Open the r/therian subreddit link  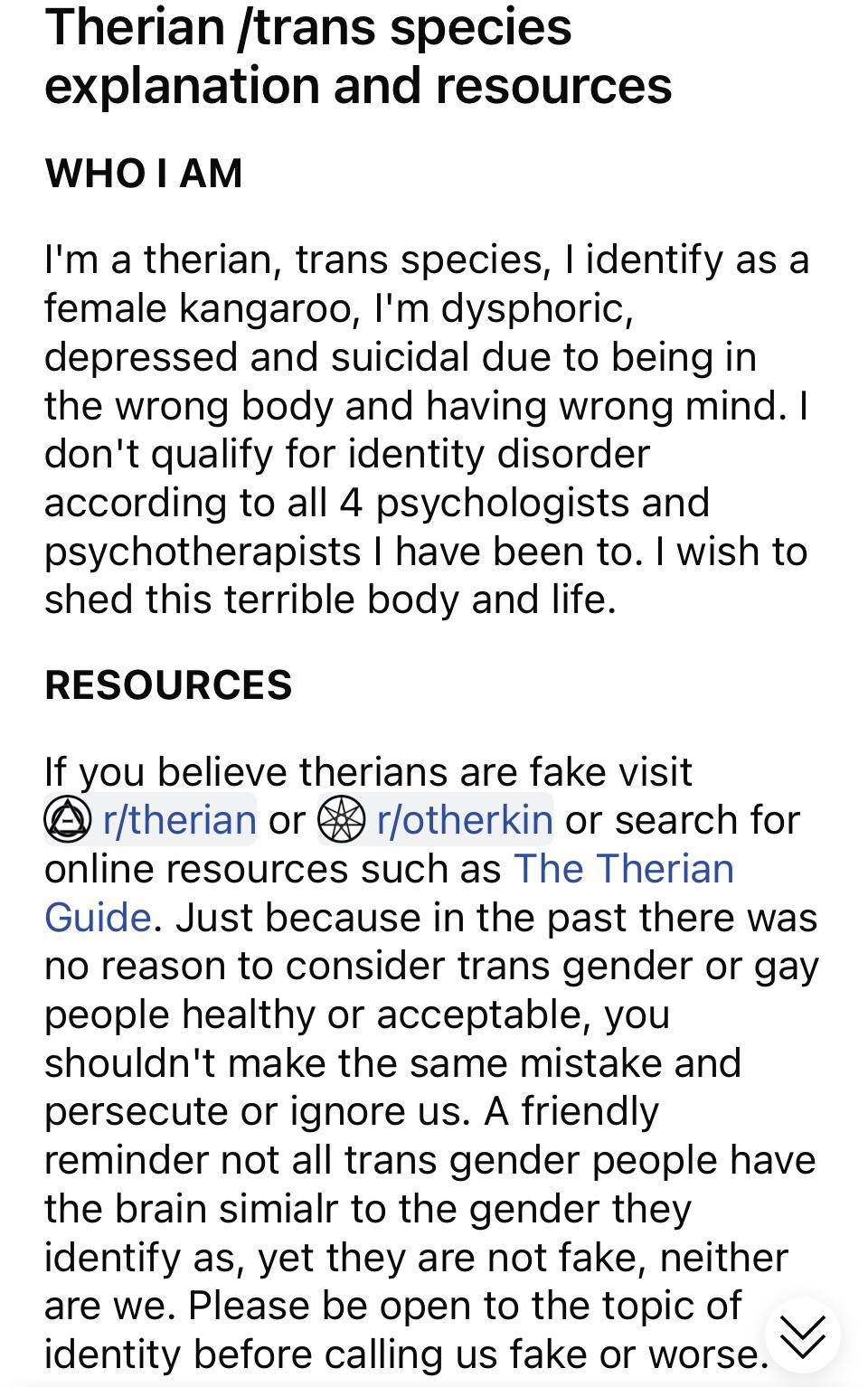pyautogui.click(x=178, y=820)
